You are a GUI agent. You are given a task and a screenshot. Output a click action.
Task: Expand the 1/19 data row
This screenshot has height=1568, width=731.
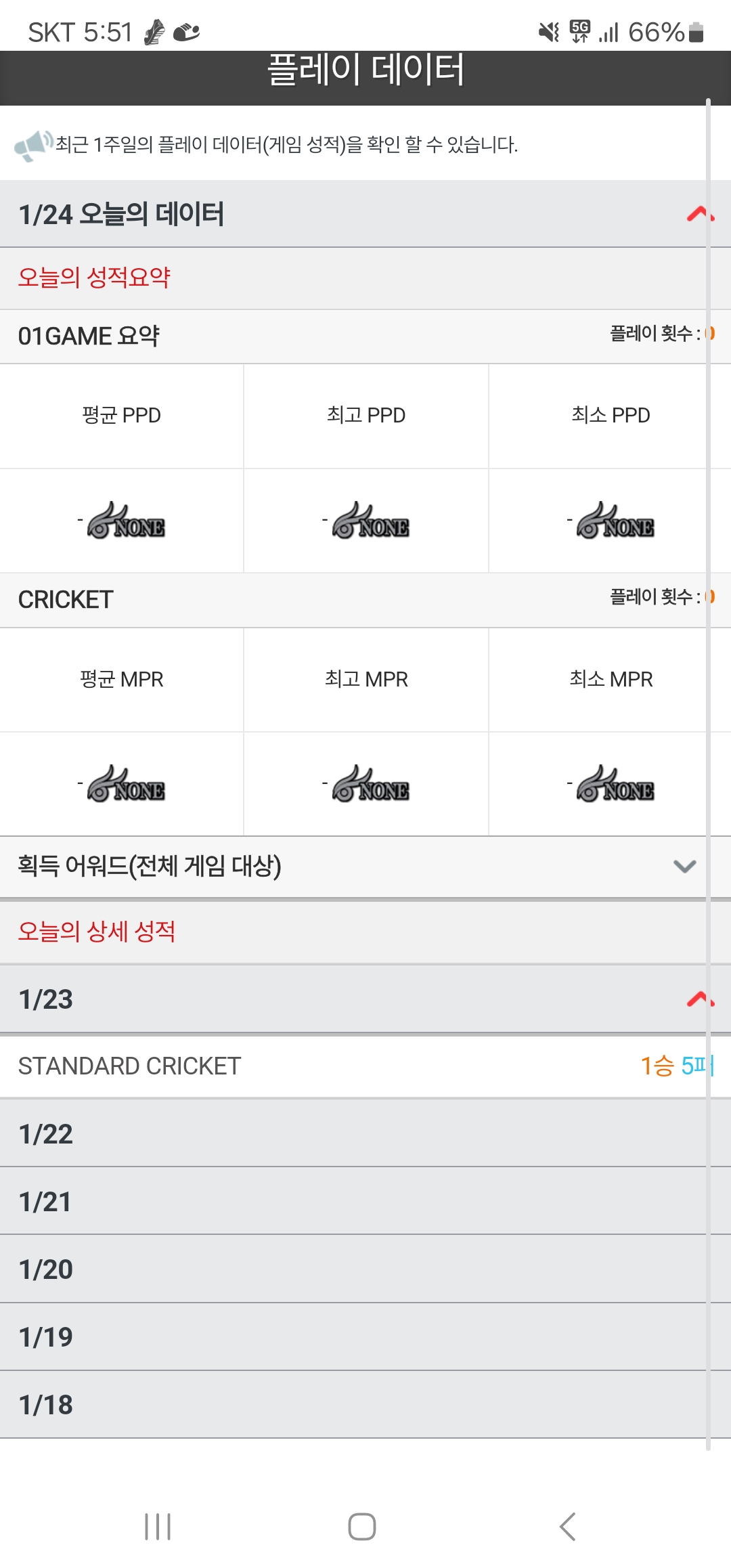click(365, 1336)
